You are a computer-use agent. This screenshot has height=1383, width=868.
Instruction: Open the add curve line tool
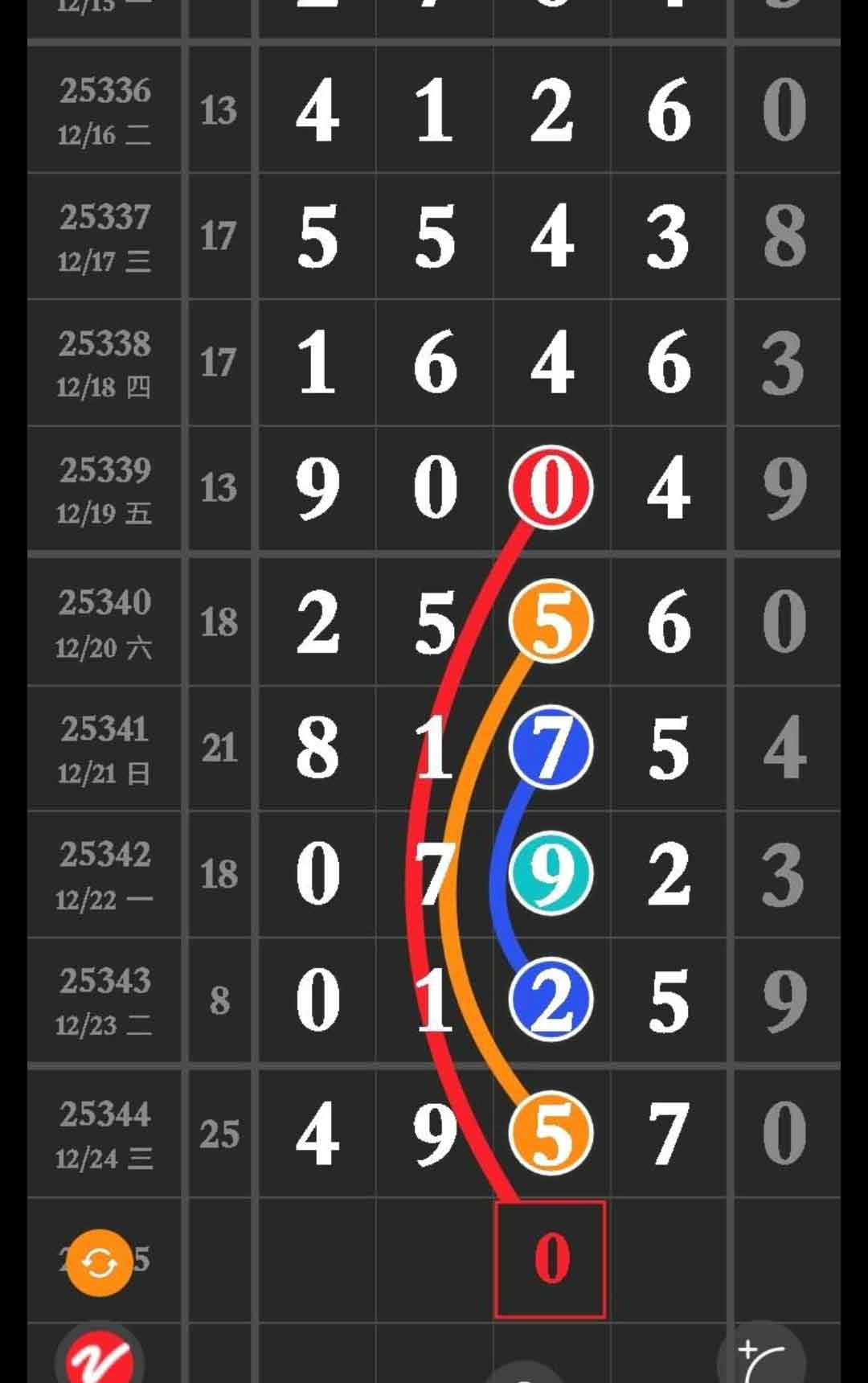coord(761,1360)
